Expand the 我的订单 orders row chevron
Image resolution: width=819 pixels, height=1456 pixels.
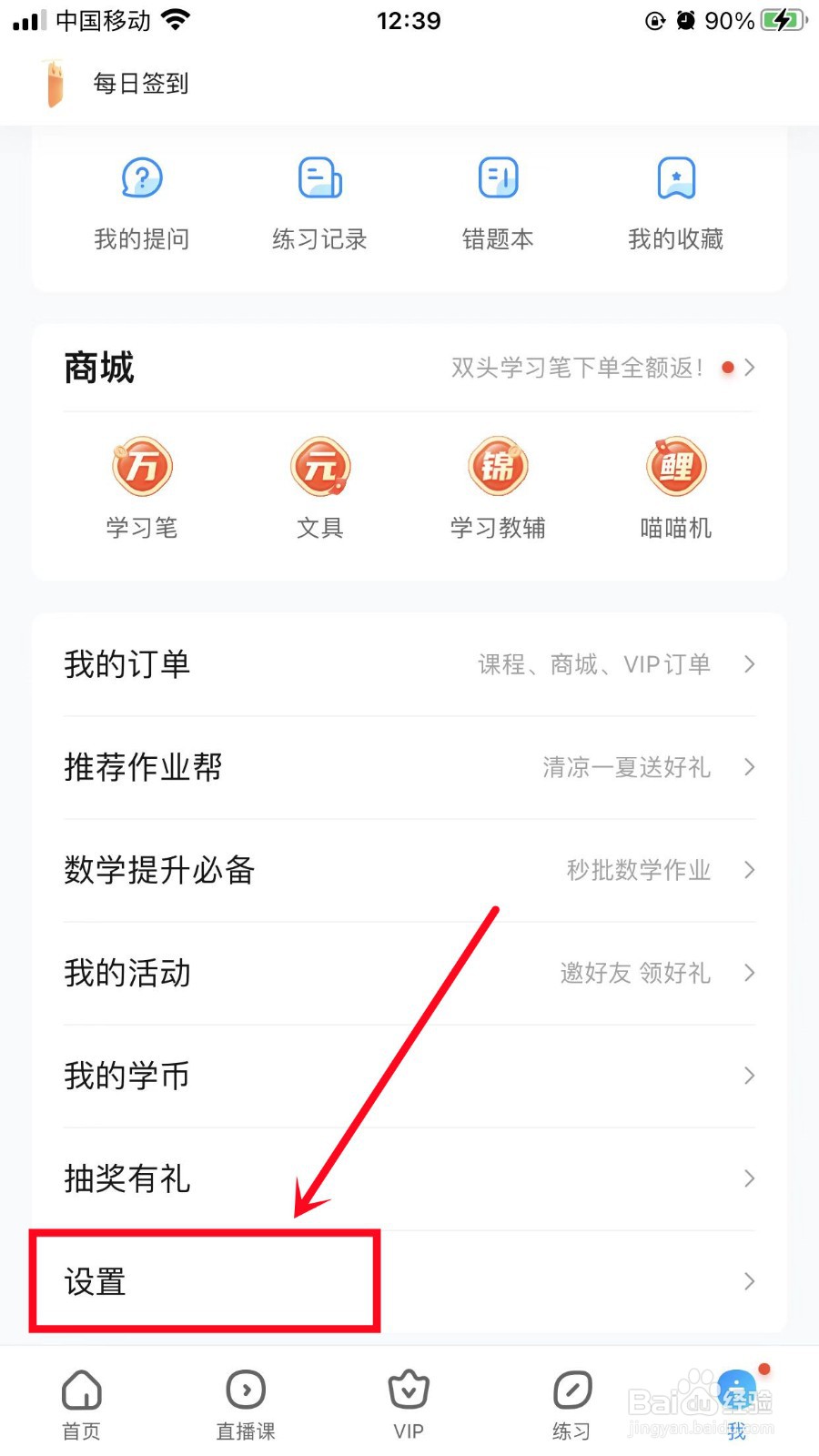click(748, 664)
